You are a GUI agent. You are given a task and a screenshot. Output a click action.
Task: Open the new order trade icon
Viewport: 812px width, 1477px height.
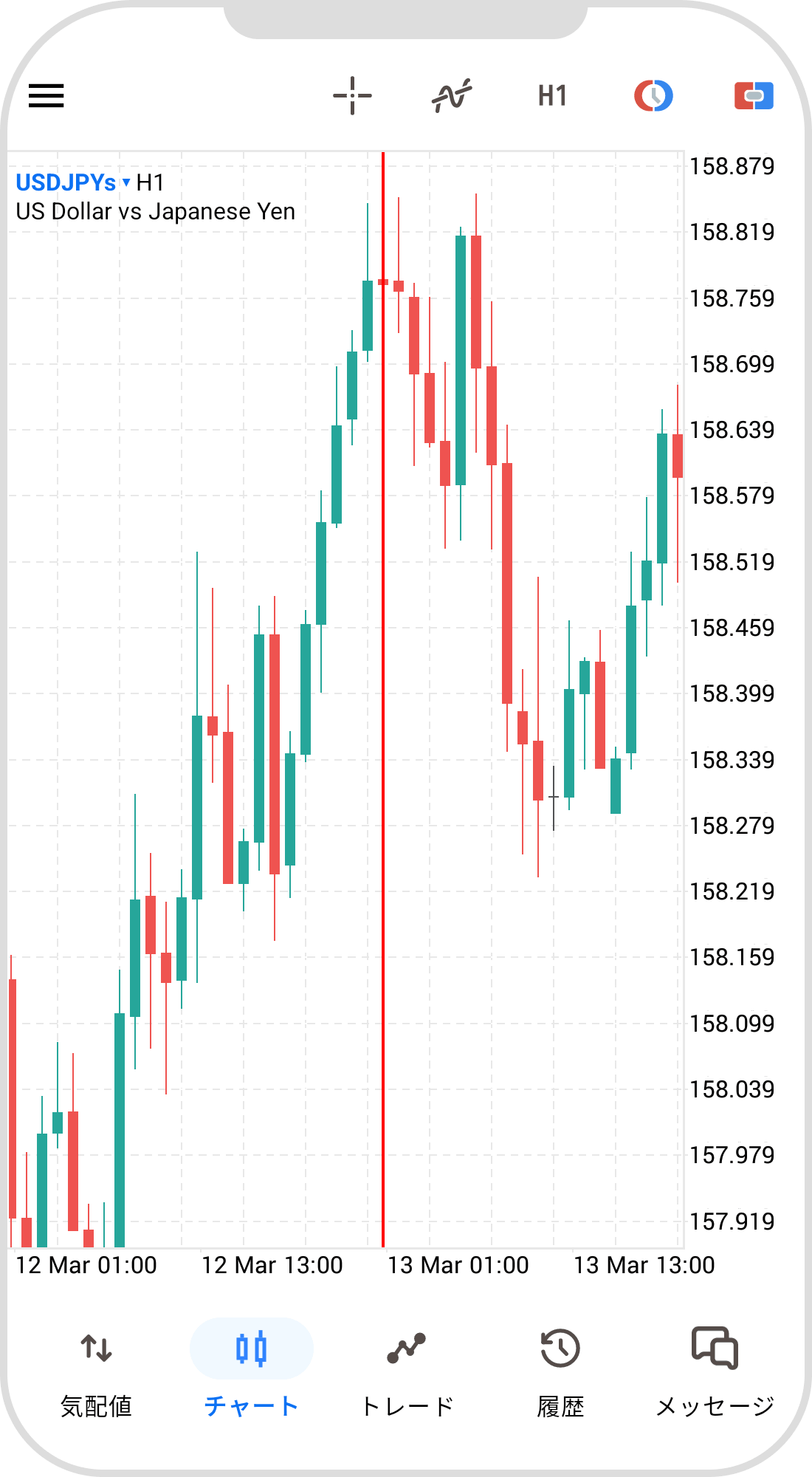pos(754,96)
